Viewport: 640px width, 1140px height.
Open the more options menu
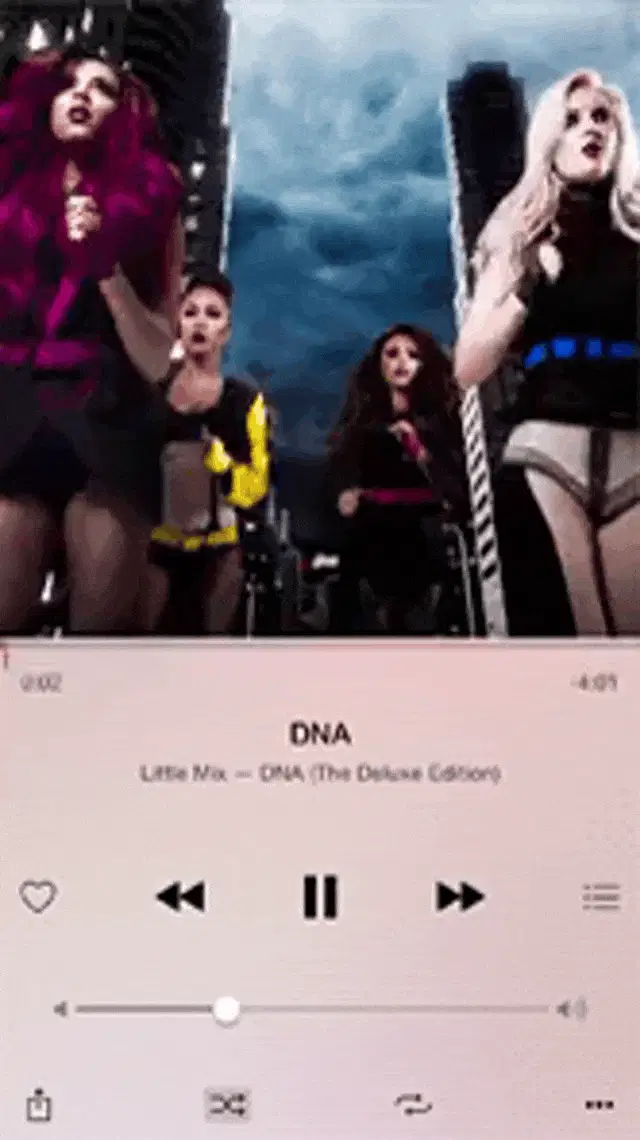[x=599, y=1104]
